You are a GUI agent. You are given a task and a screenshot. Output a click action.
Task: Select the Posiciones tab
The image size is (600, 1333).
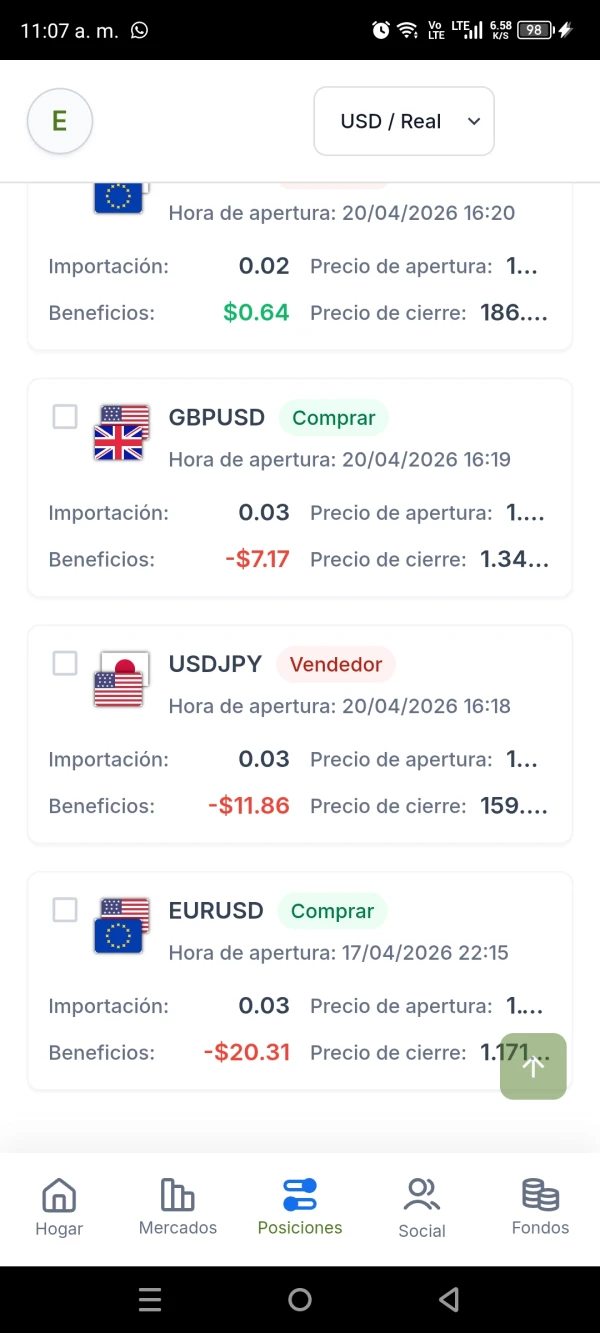pyautogui.click(x=300, y=1208)
